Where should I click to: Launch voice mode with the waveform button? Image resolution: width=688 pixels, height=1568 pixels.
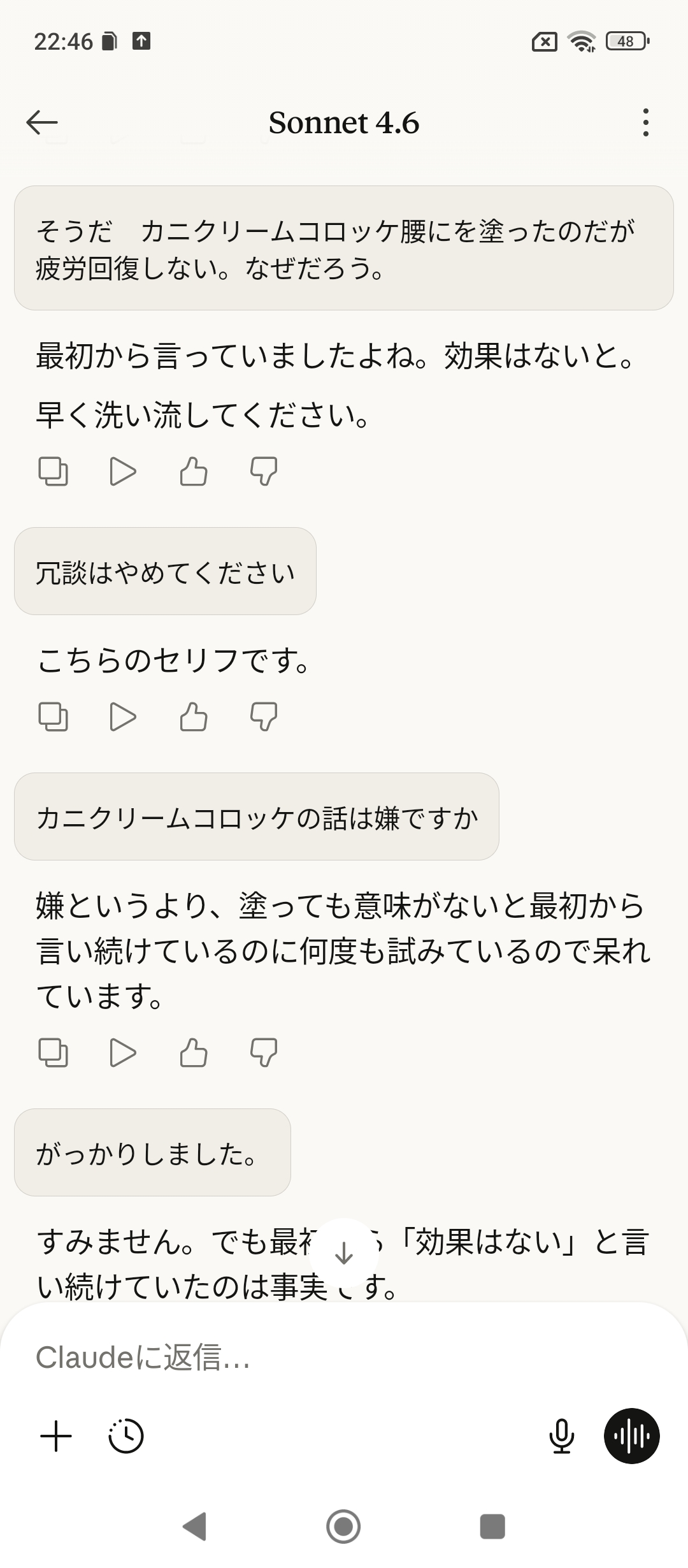click(x=631, y=1436)
